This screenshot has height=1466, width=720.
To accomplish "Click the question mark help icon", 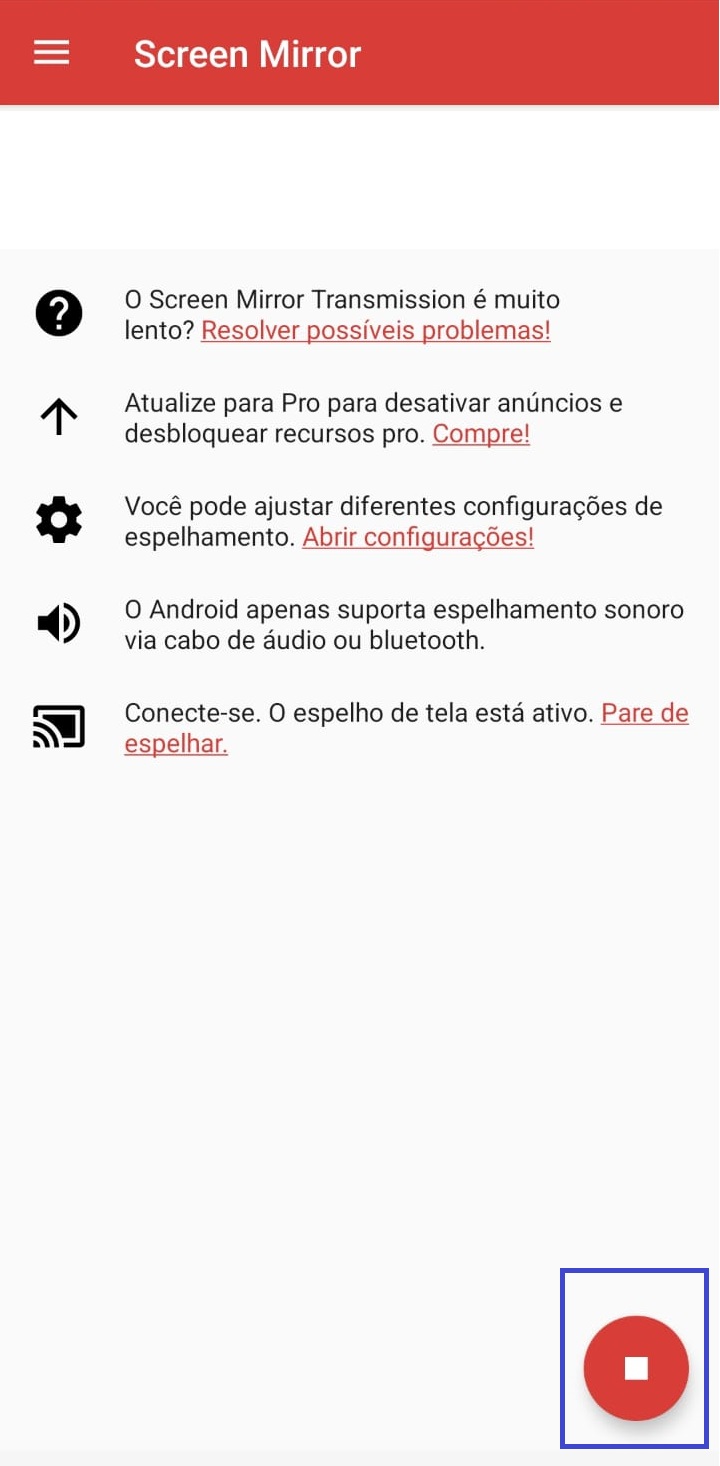I will (x=58, y=312).
